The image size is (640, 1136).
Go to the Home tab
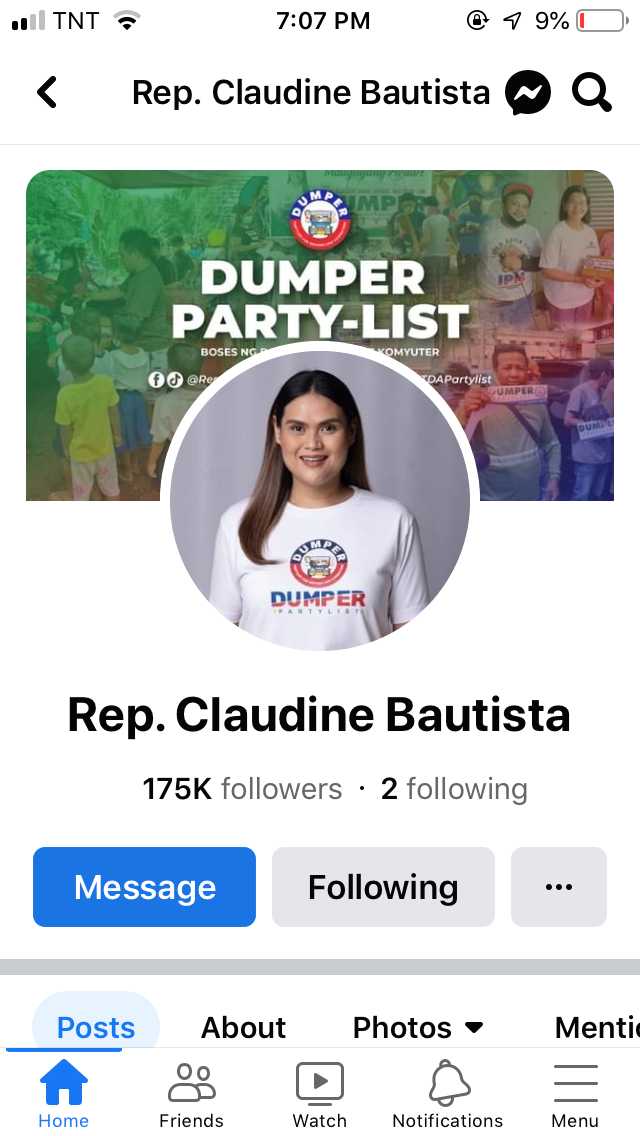tap(63, 1095)
